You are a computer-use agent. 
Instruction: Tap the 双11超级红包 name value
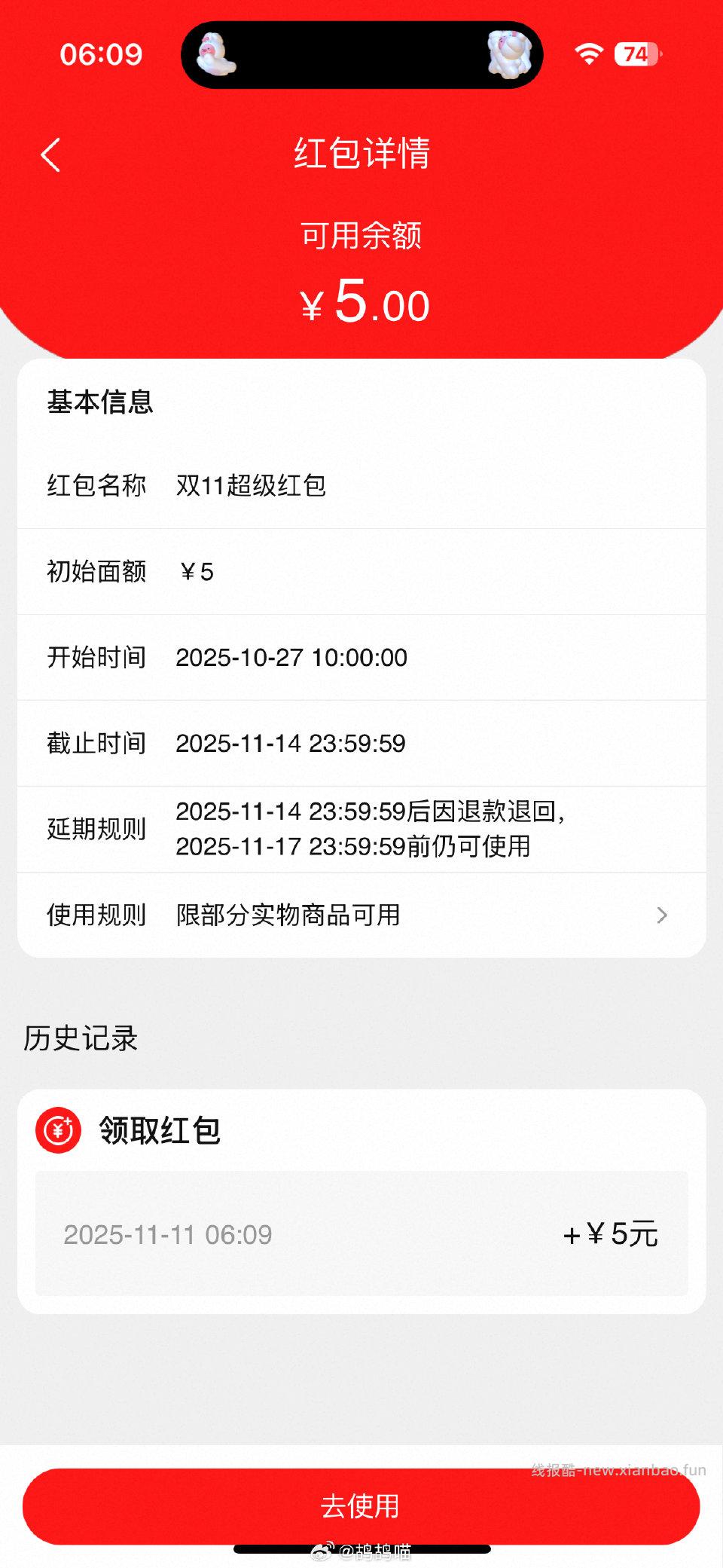coord(251,486)
